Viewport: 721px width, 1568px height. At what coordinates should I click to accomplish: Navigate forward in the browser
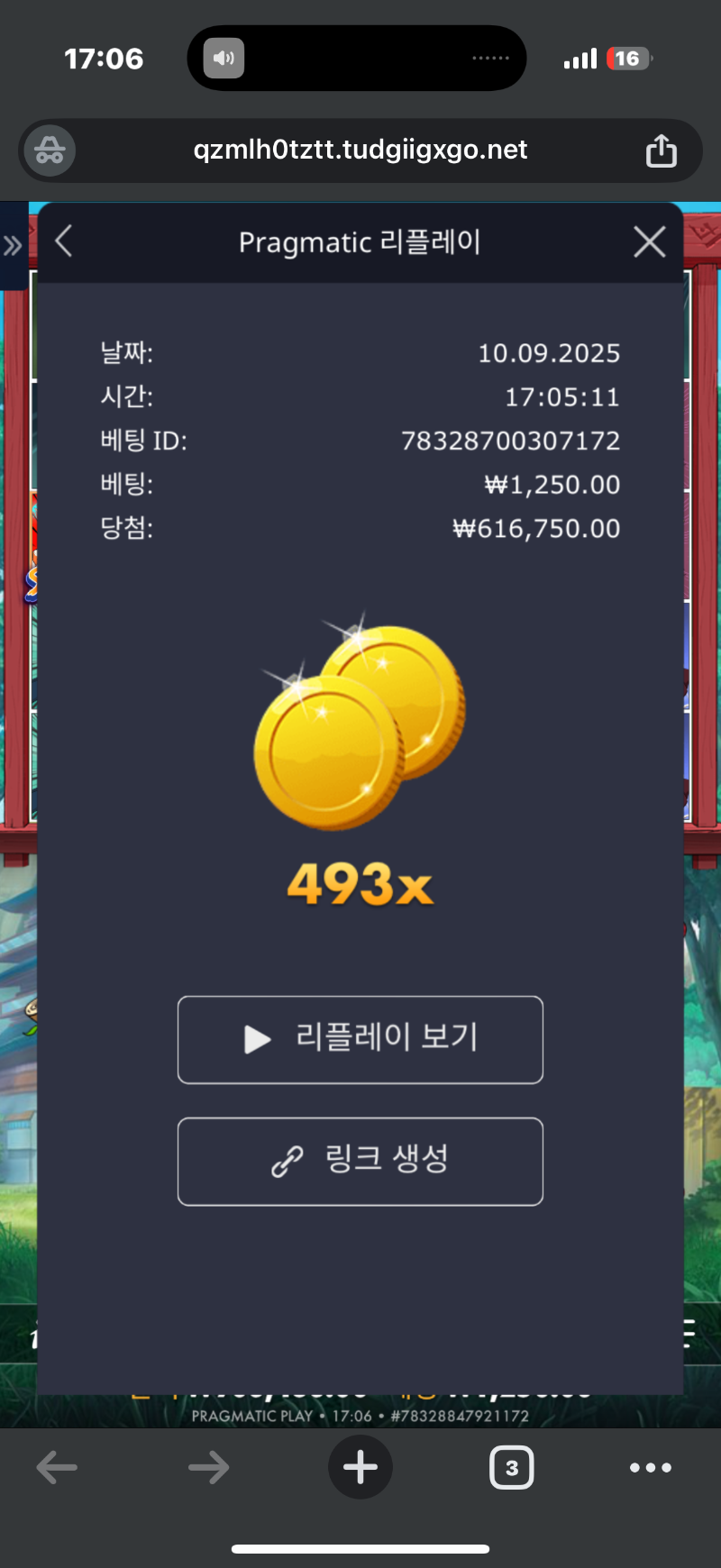(x=208, y=1467)
